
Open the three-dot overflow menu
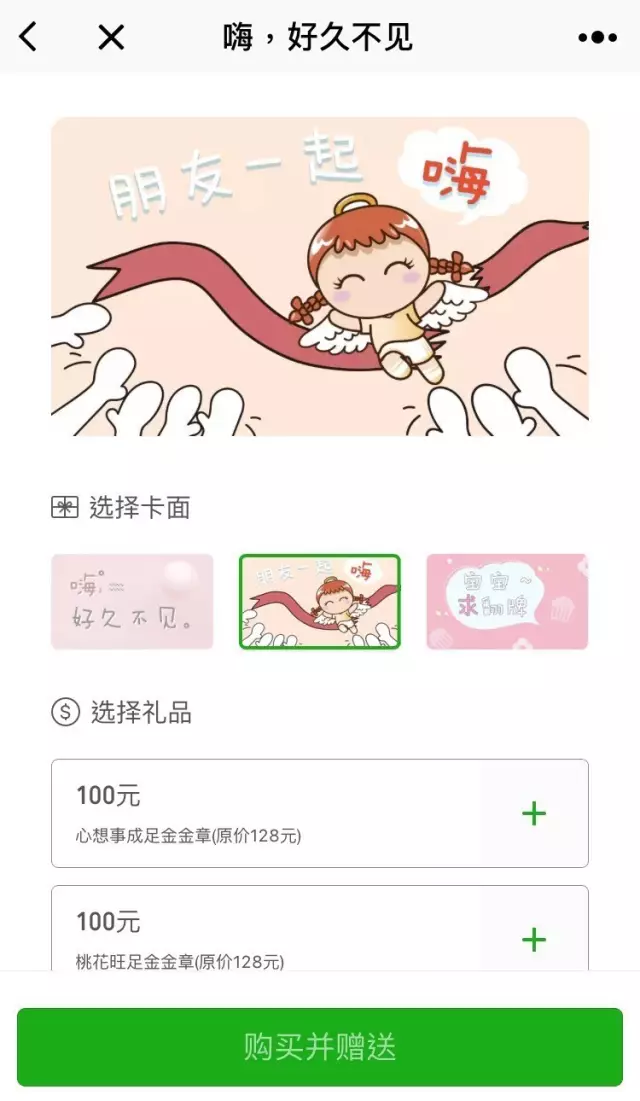tap(597, 37)
